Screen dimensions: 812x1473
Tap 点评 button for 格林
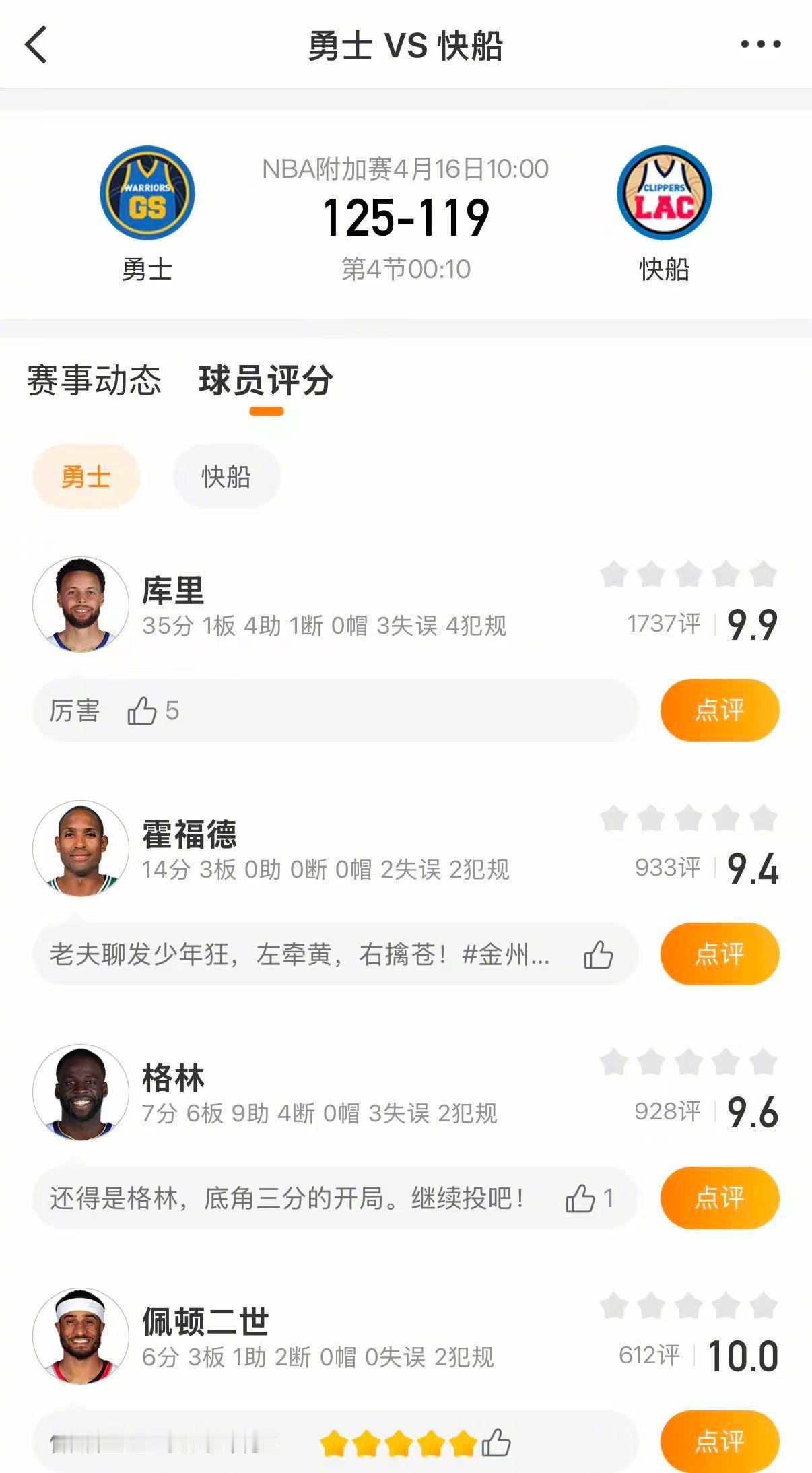point(719,1198)
